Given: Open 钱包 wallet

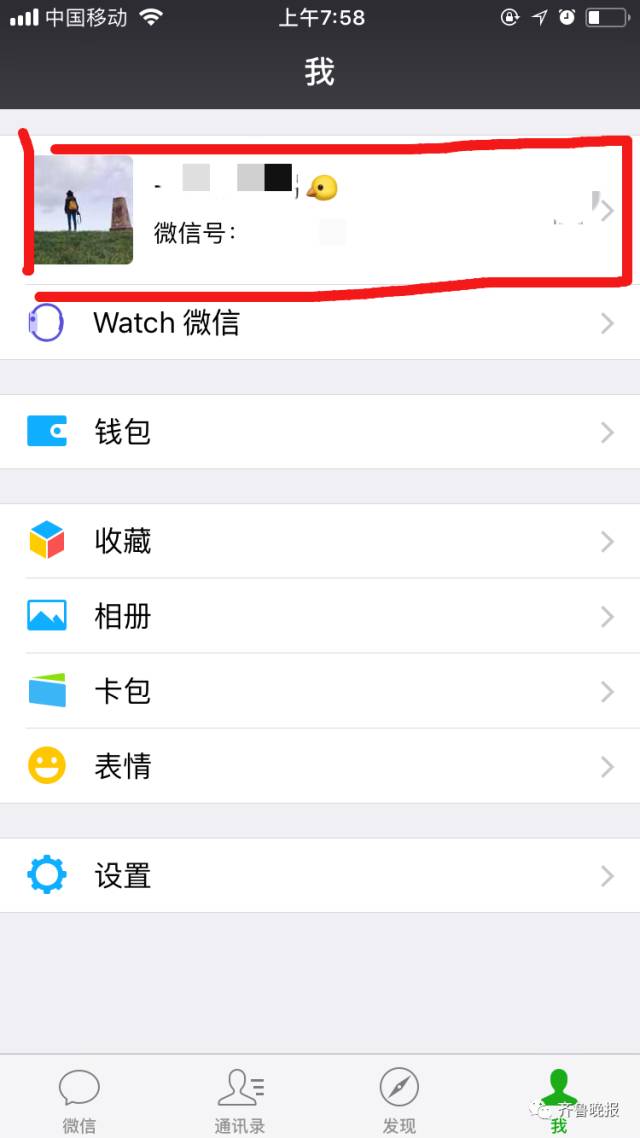Looking at the screenshot, I should click(320, 432).
